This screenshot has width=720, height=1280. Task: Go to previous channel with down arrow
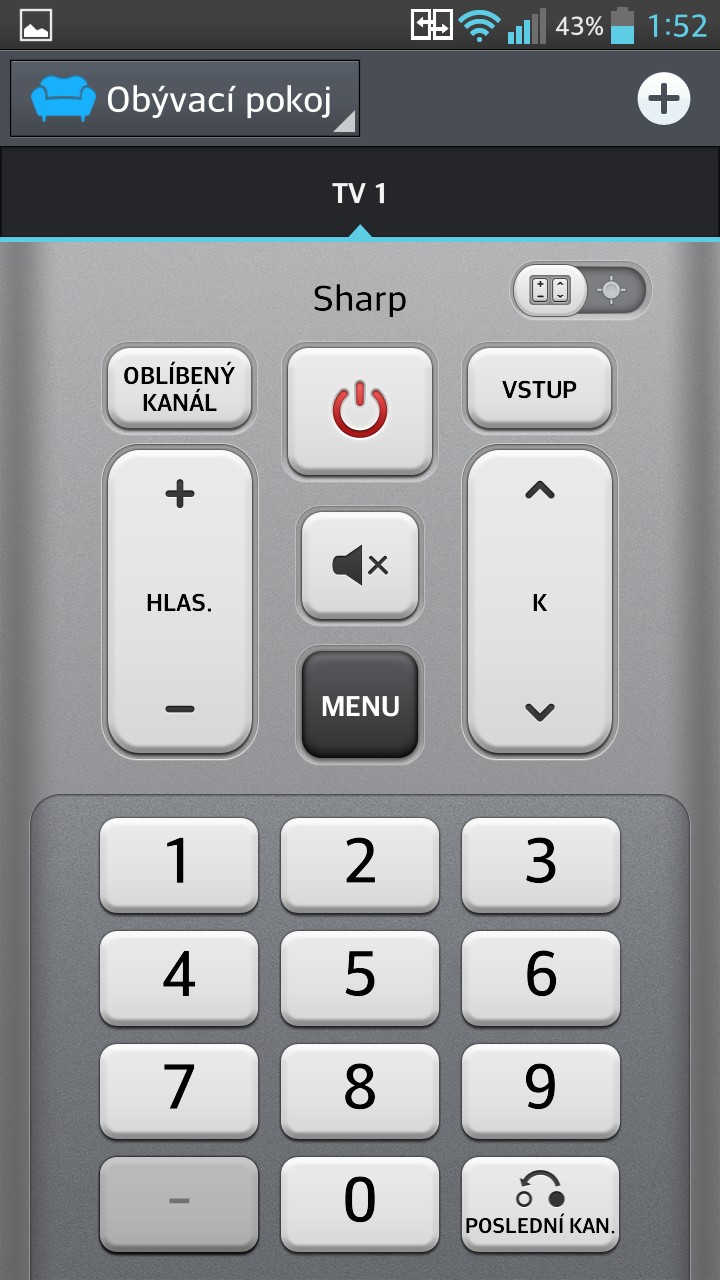(540, 712)
